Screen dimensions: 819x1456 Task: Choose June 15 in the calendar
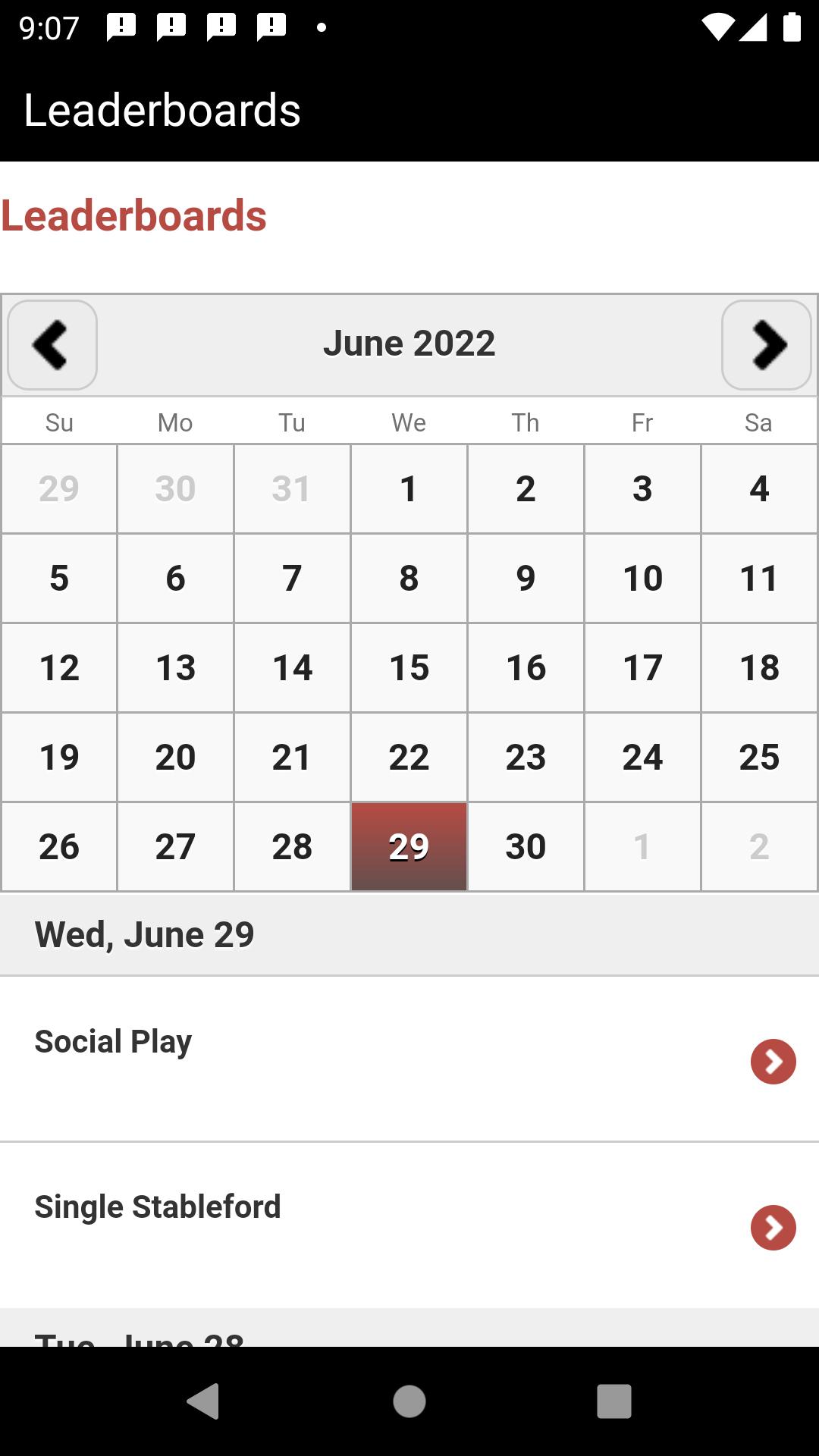(409, 667)
